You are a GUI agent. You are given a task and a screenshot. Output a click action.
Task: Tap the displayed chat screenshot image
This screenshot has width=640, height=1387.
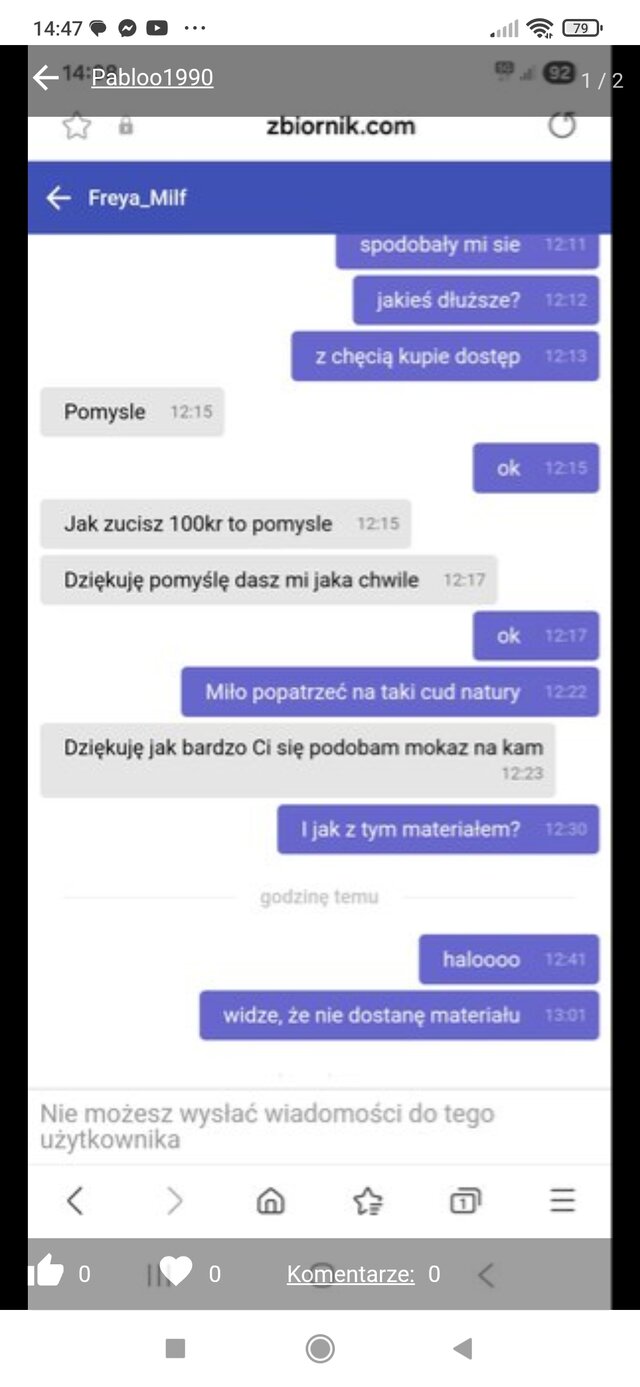[320, 650]
